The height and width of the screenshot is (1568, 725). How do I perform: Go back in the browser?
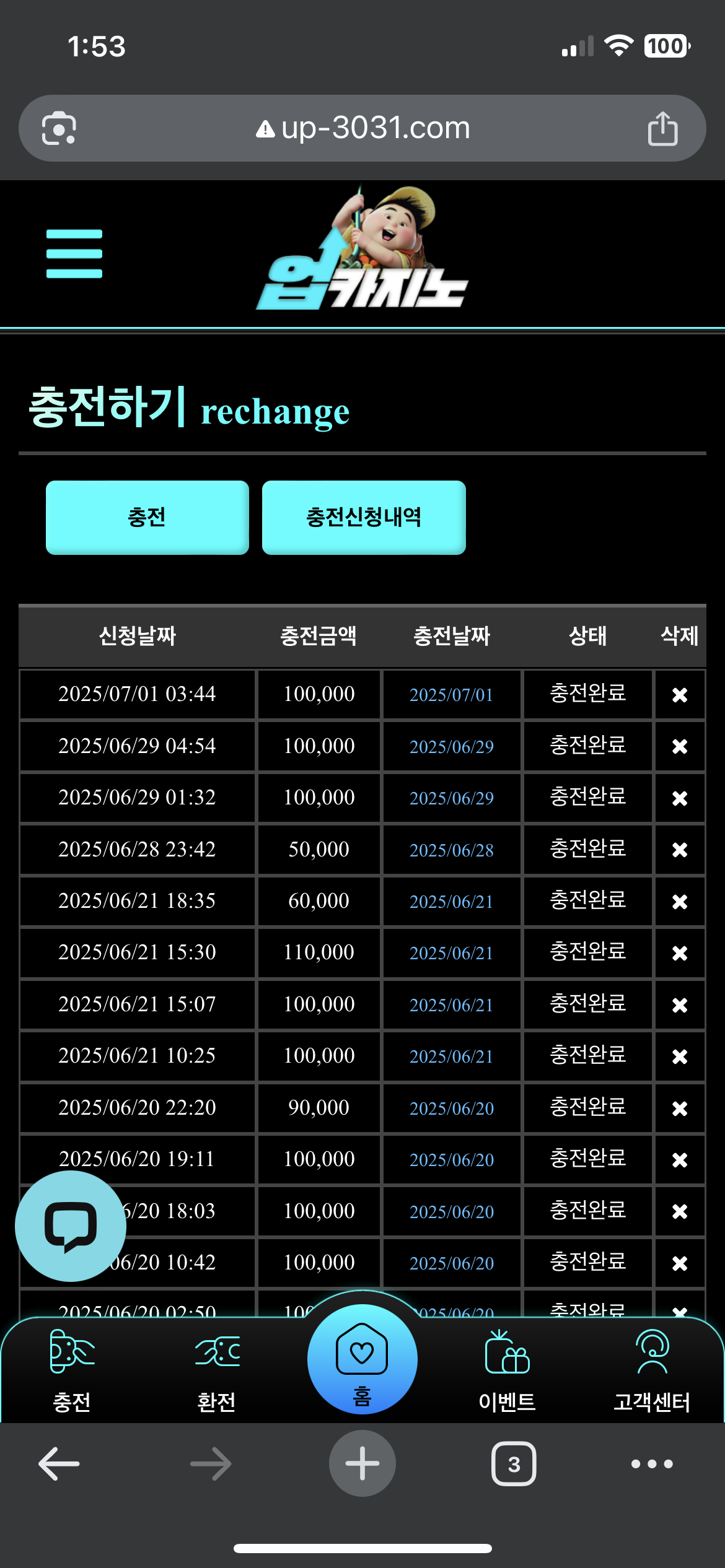coord(59,1464)
